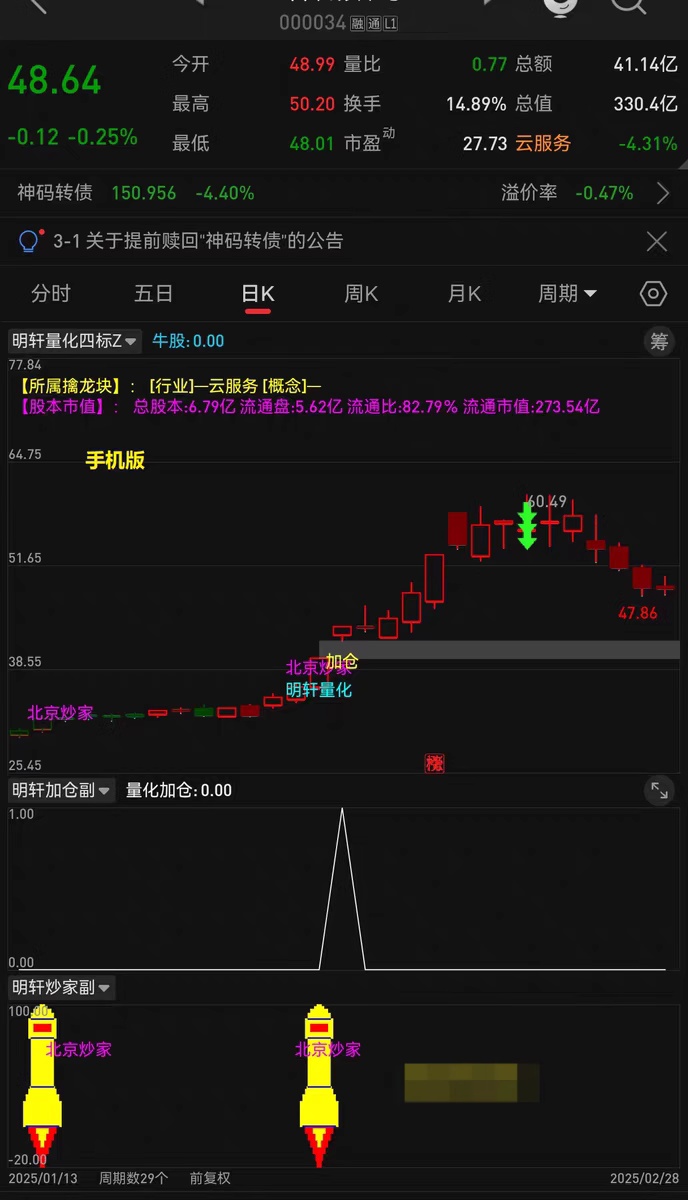Image resolution: width=688 pixels, height=1200 pixels.
Task: Open the 云服务 sector link
Action: (543, 143)
